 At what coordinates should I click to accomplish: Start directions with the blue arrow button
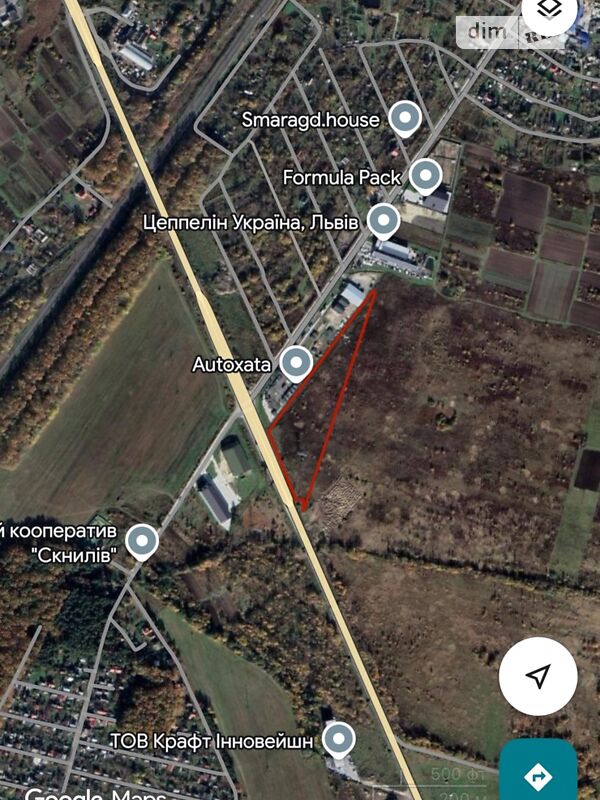(x=539, y=774)
